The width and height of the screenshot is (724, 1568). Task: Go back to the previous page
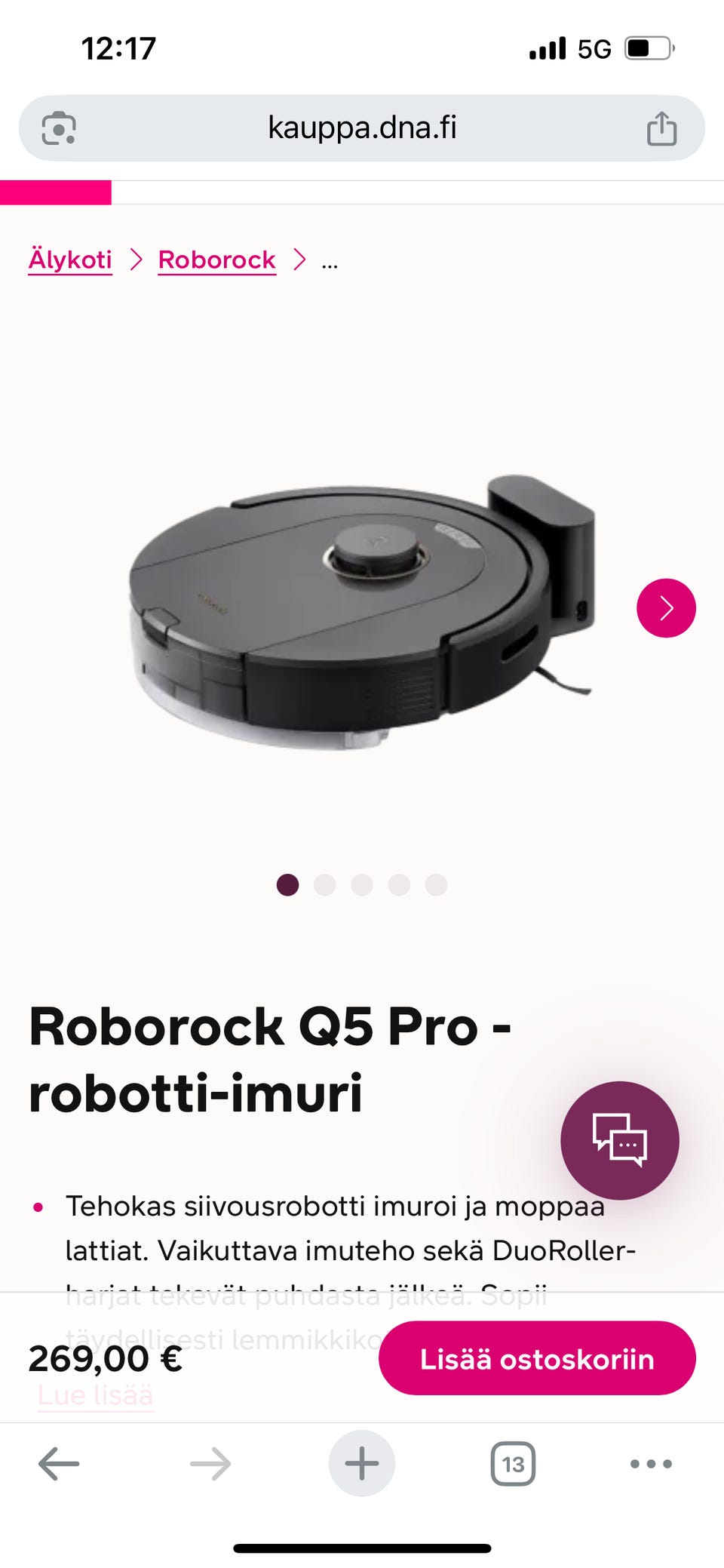coord(59,1464)
